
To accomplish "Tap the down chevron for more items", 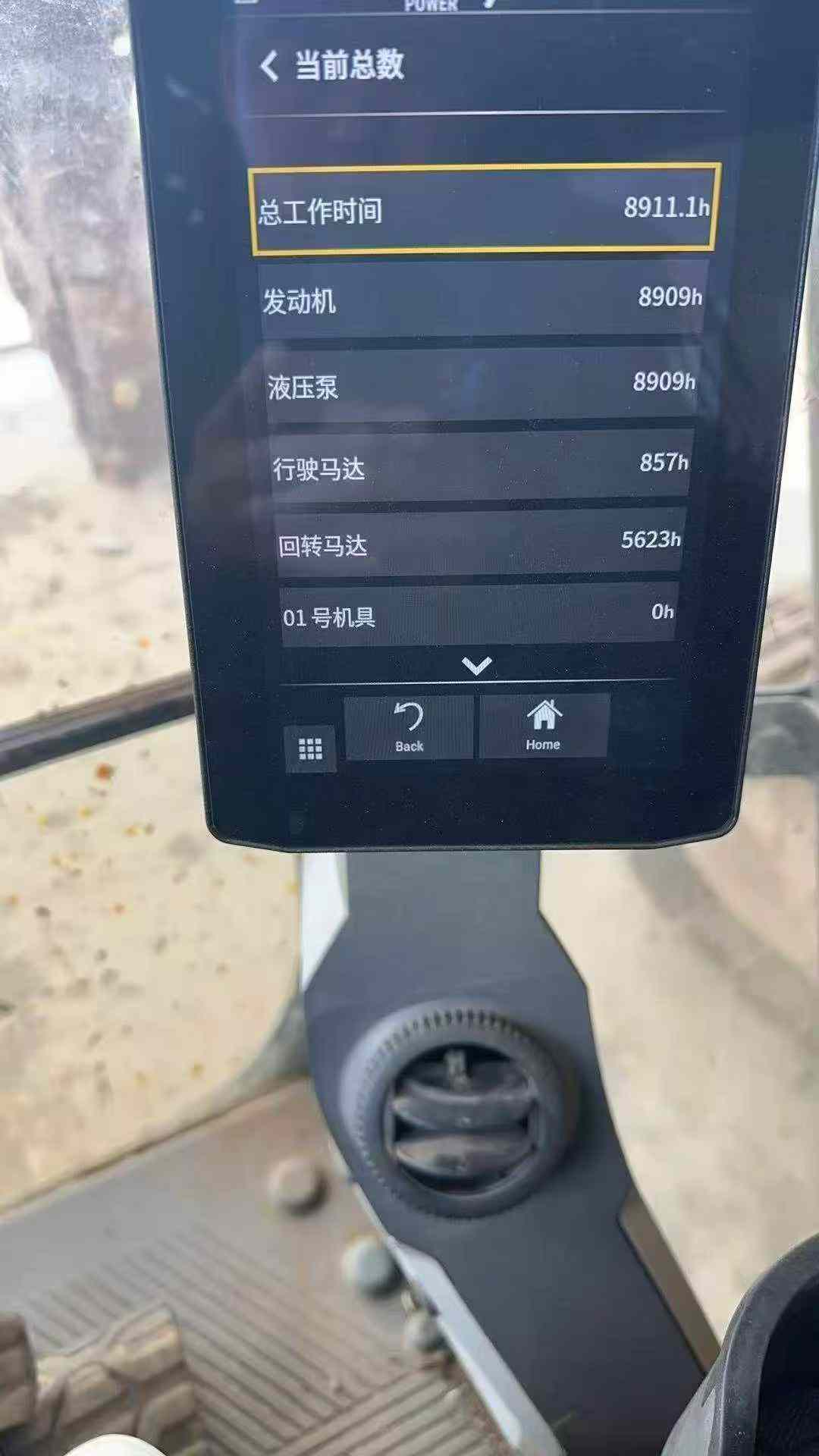I will pos(477,666).
